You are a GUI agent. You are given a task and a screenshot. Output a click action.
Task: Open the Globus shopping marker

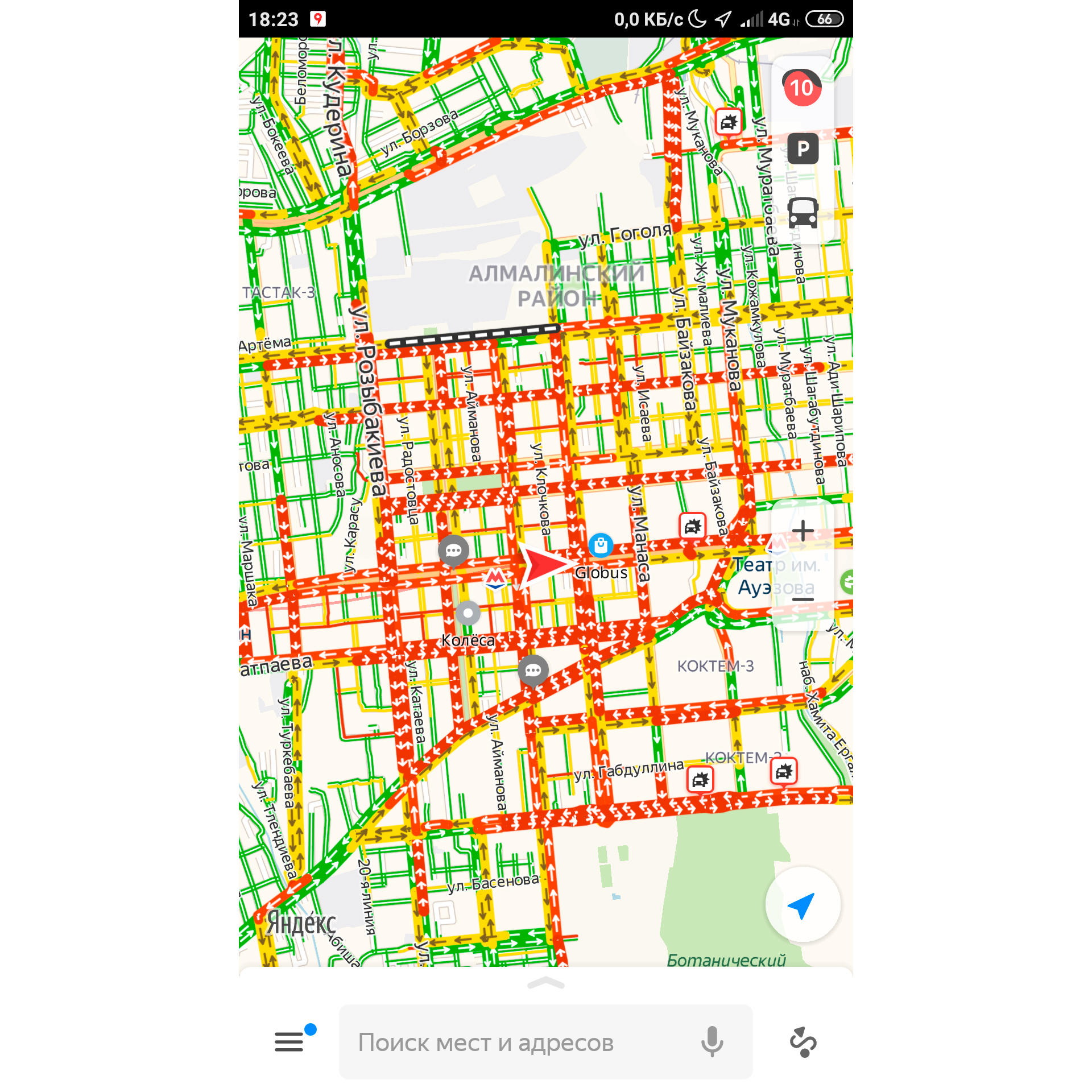[x=601, y=546]
